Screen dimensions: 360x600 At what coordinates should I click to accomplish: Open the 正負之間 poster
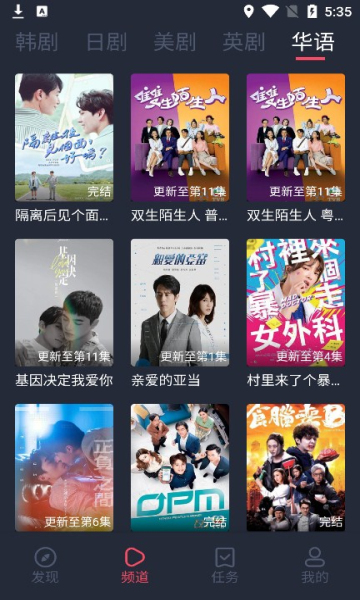click(x=64, y=468)
